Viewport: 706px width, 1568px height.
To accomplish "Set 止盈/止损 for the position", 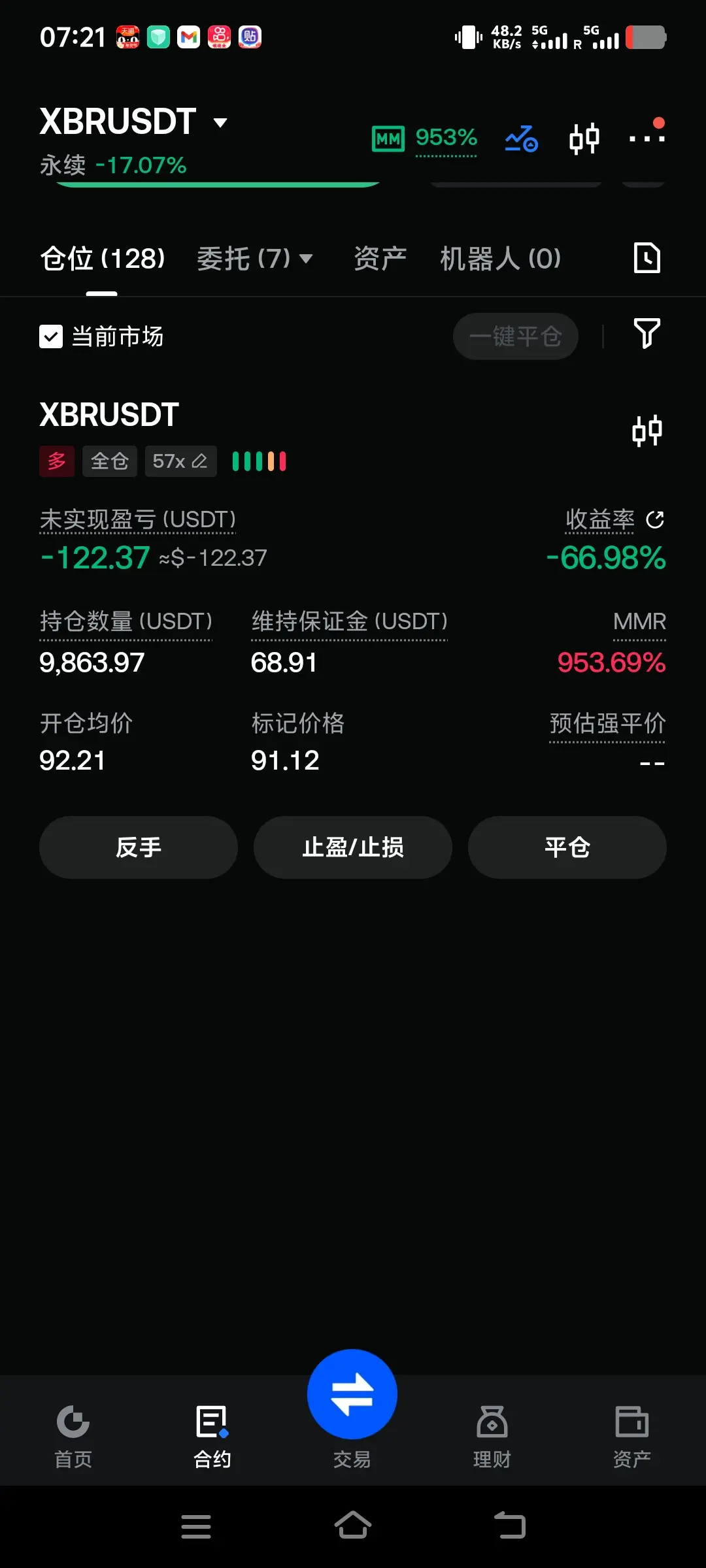I will [x=353, y=847].
